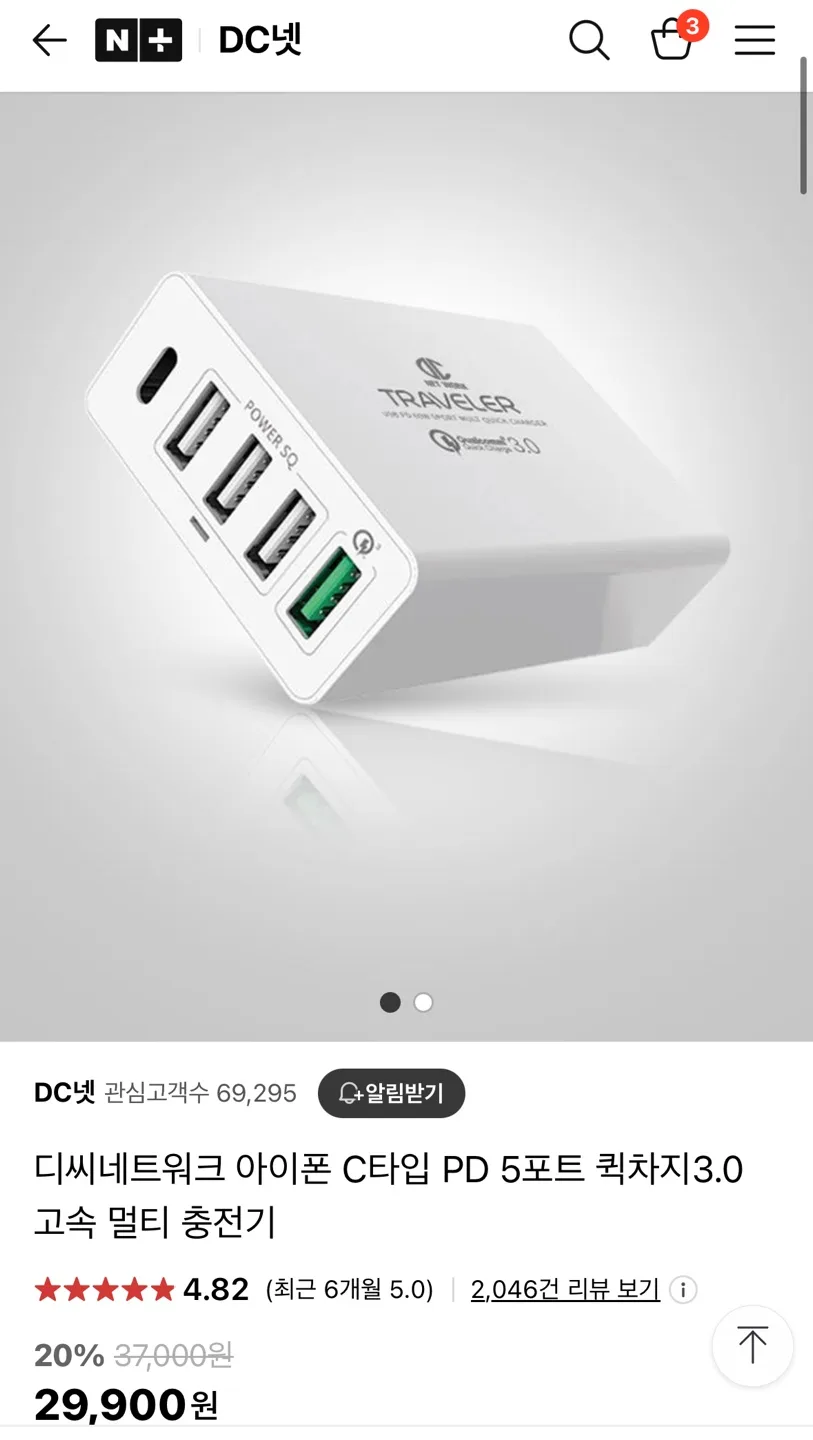
Task: Jump to the second image dot
Action: [x=423, y=1002]
